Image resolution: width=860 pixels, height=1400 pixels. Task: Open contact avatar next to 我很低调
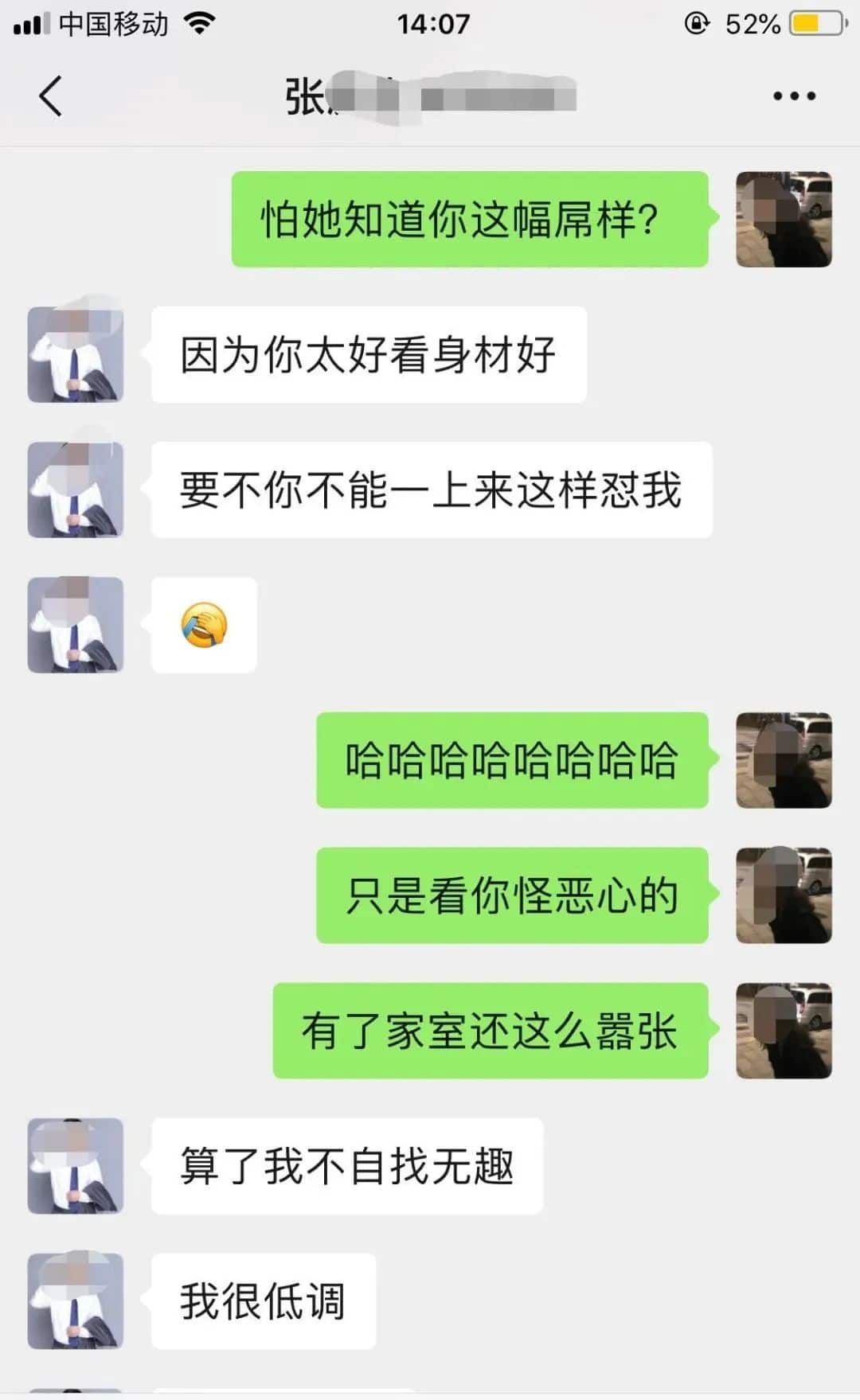tap(76, 1301)
